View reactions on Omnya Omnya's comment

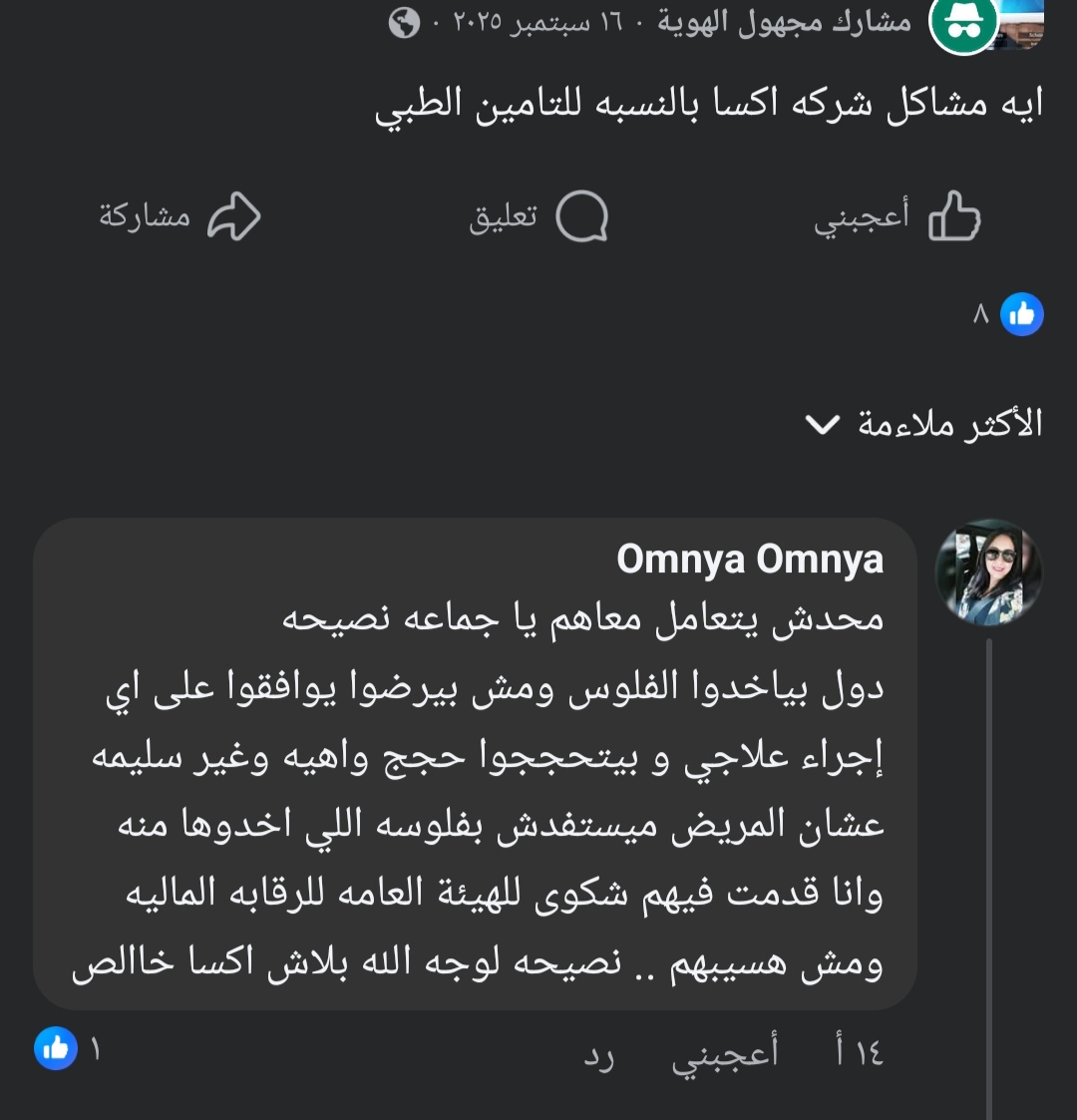coord(67,1048)
